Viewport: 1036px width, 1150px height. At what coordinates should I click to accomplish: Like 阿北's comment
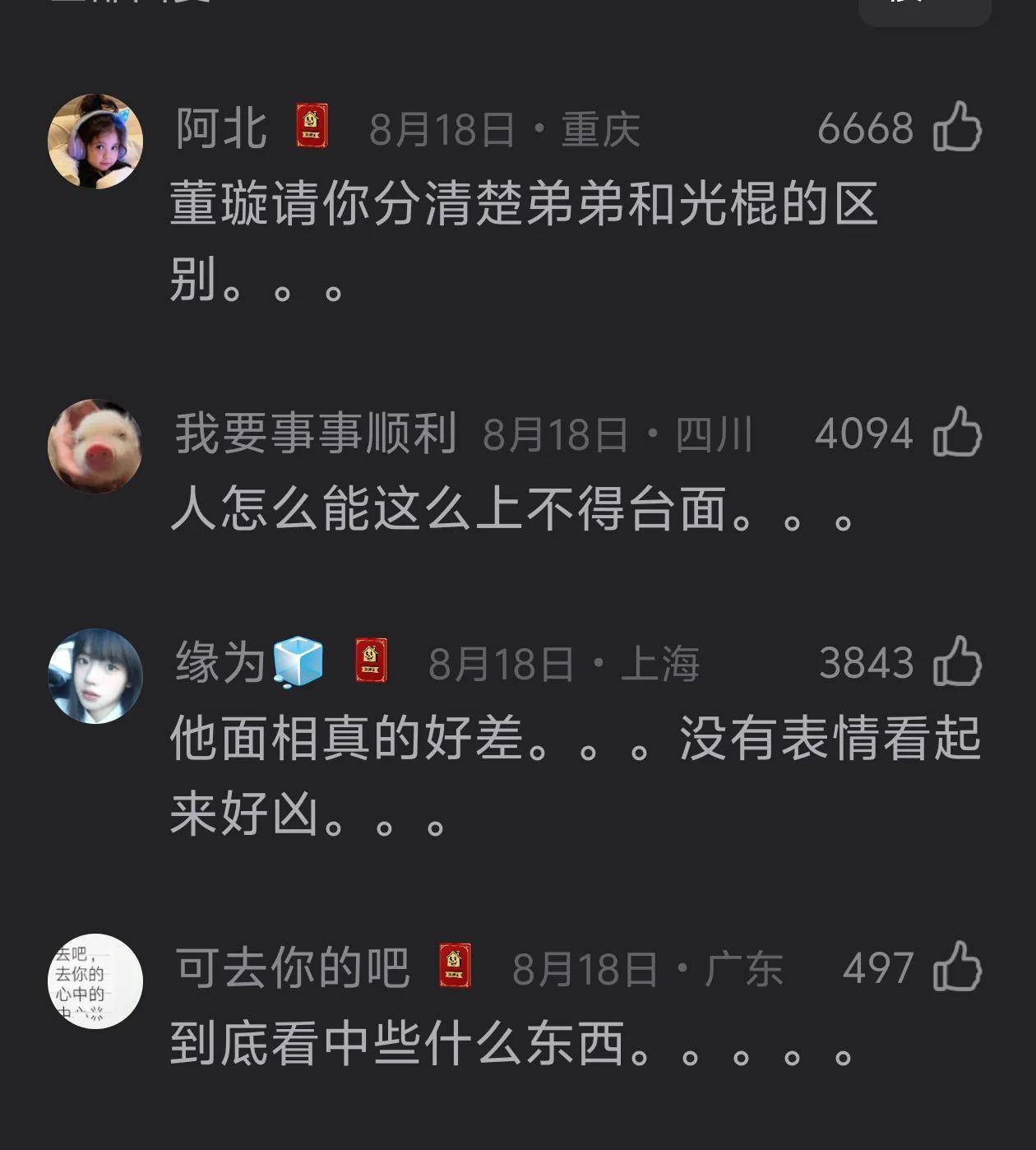coord(958,128)
